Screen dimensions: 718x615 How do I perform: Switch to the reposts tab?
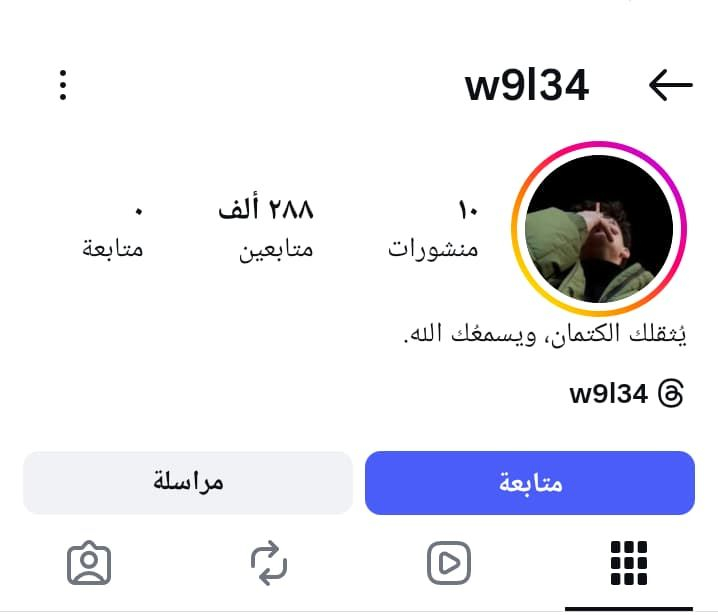268,564
